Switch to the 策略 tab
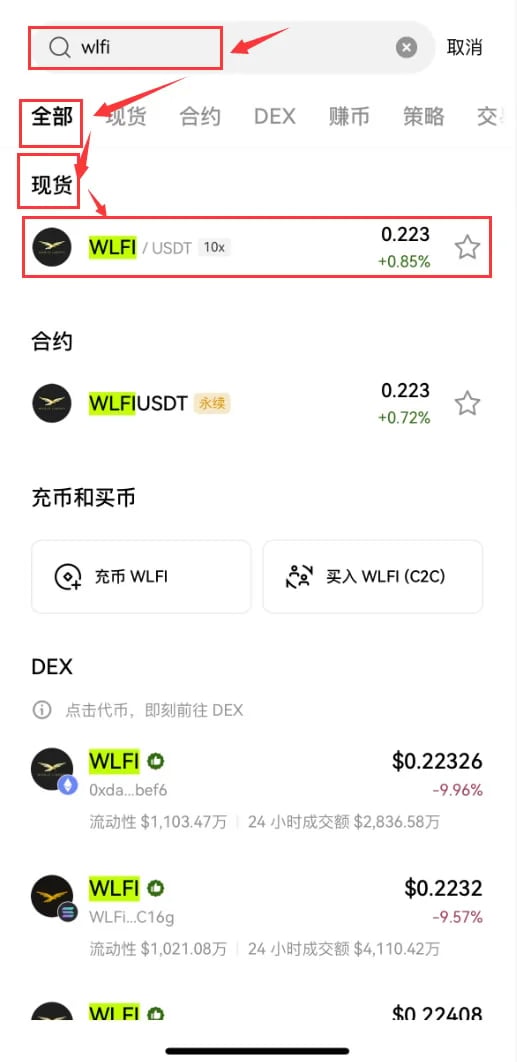517x1062 pixels. pyautogui.click(x=423, y=116)
